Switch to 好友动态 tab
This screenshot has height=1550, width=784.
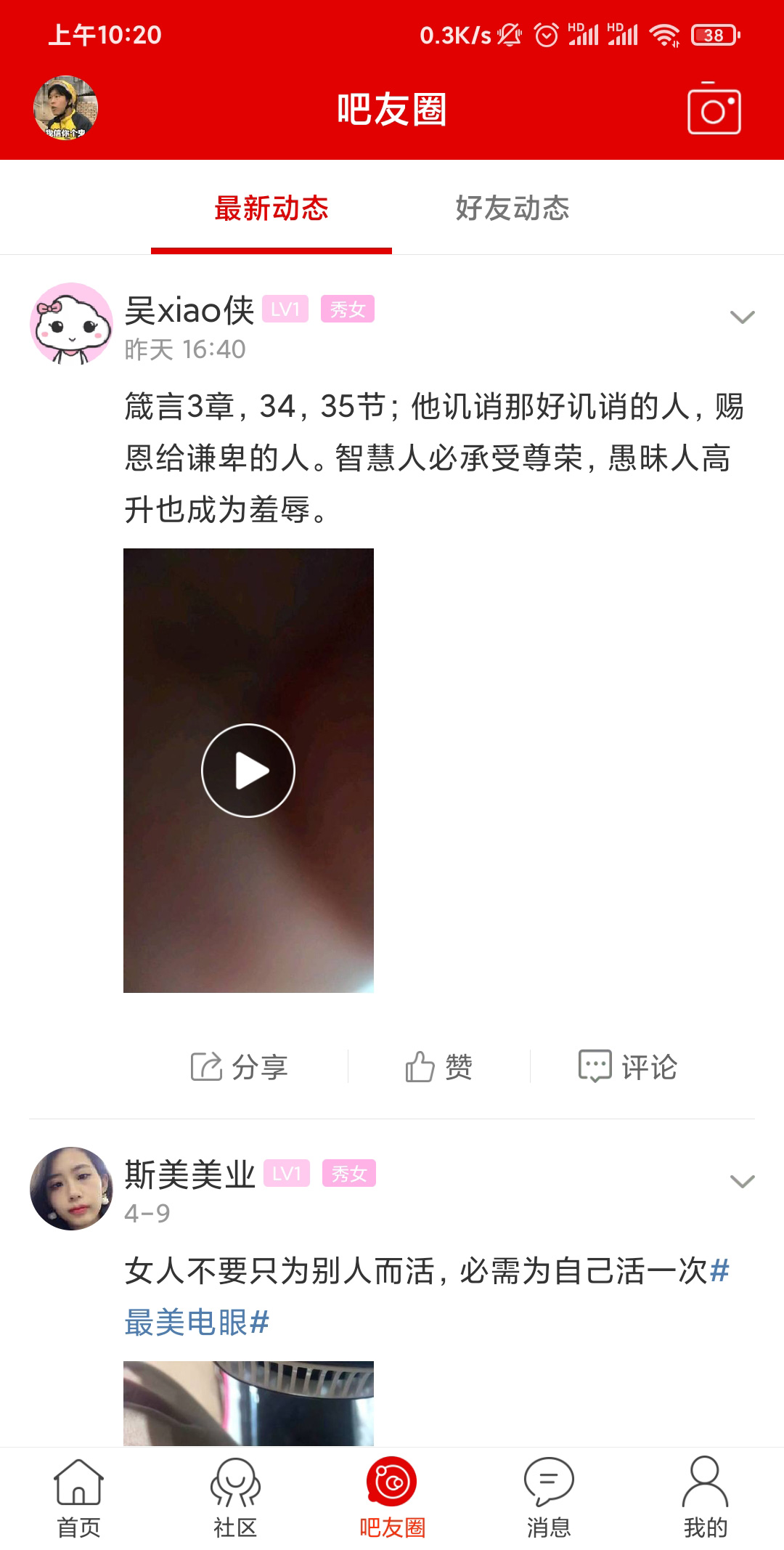[513, 208]
